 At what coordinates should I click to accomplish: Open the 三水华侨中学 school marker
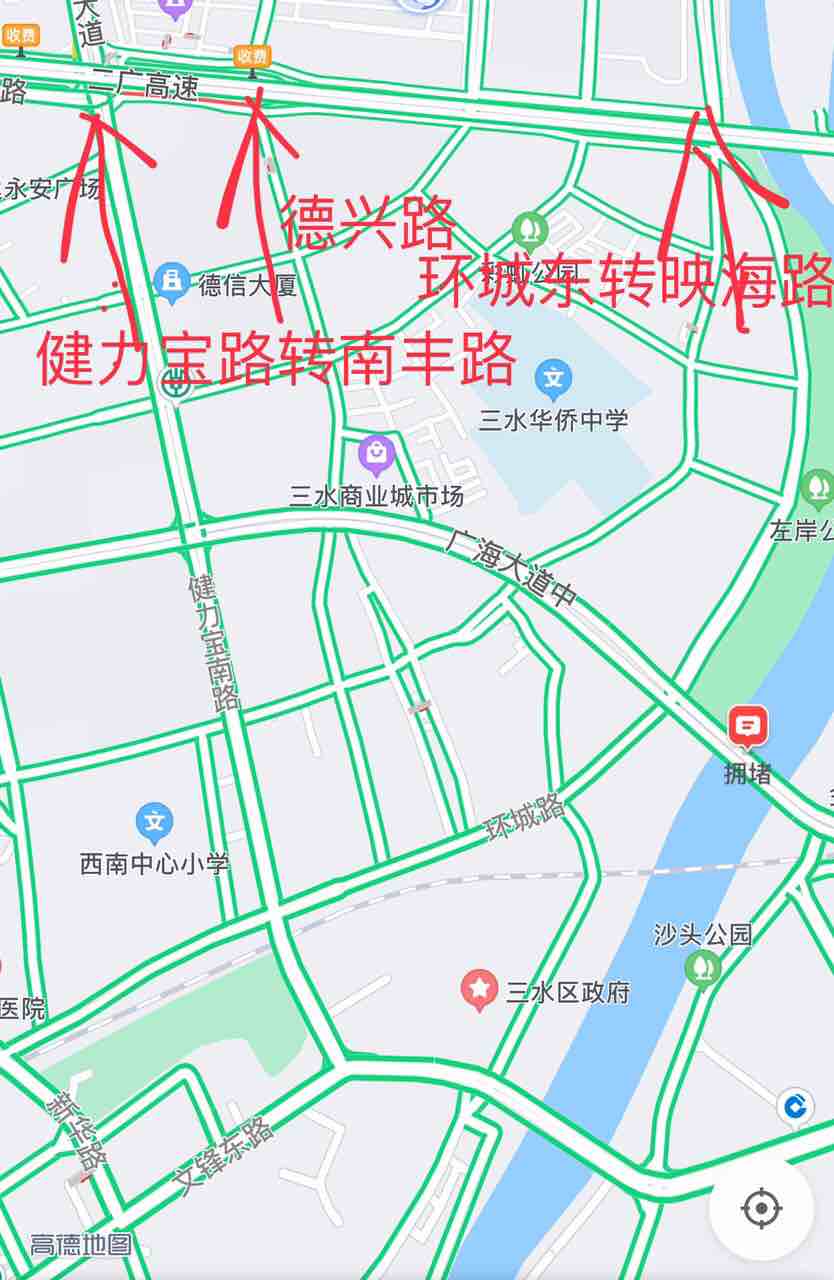pos(553,381)
